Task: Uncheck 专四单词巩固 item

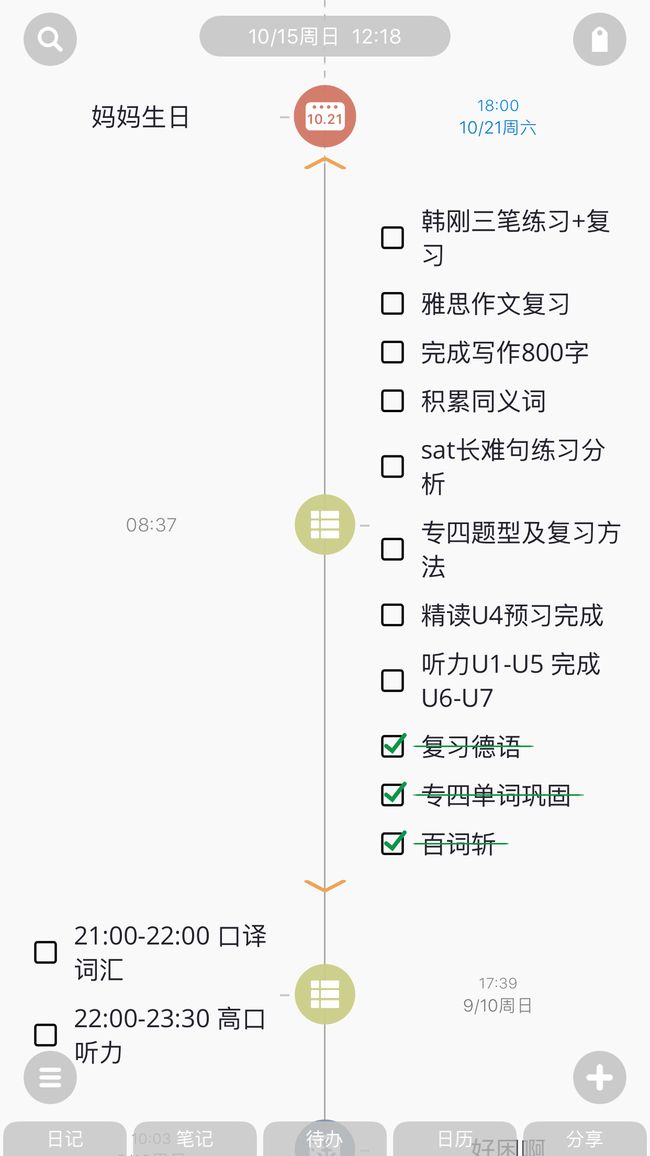Action: point(393,795)
